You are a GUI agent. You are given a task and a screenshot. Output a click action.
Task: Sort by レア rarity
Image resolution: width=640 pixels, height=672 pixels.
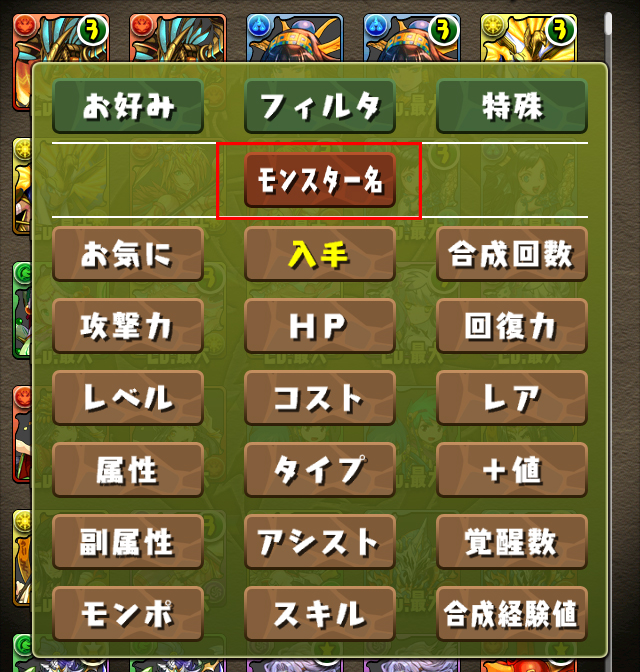pyautogui.click(x=512, y=398)
